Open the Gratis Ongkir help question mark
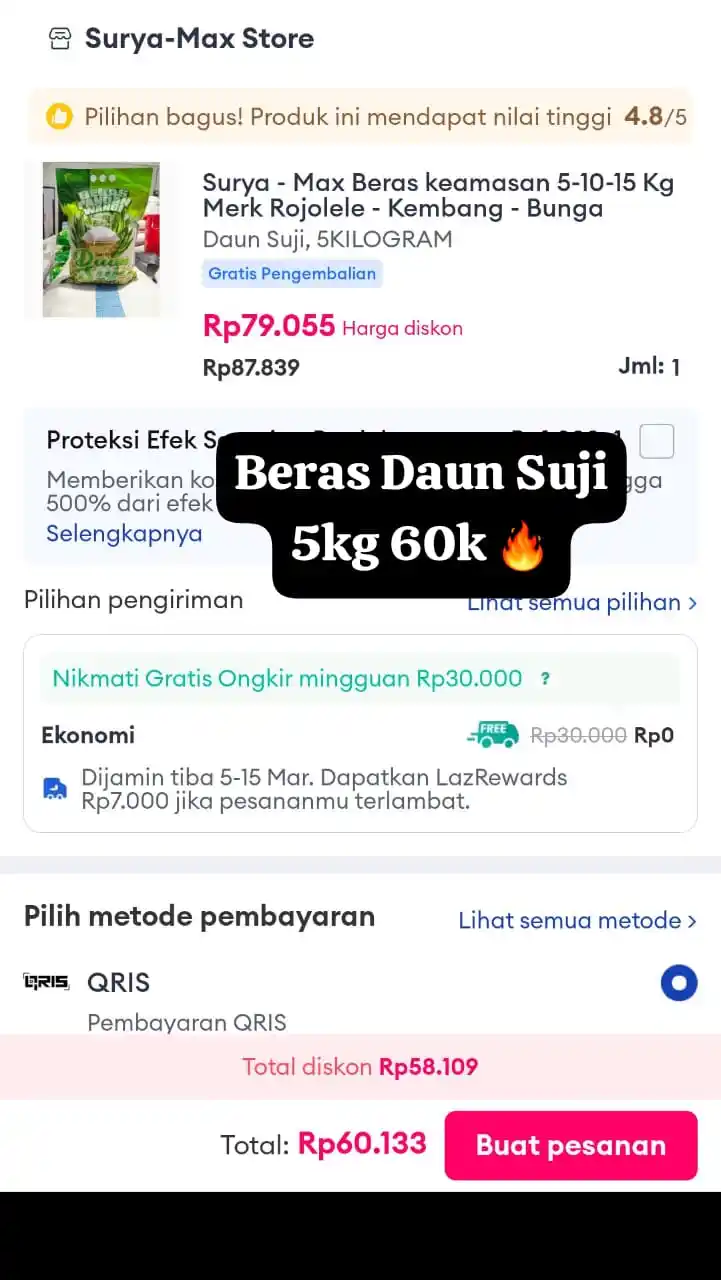 [544, 679]
